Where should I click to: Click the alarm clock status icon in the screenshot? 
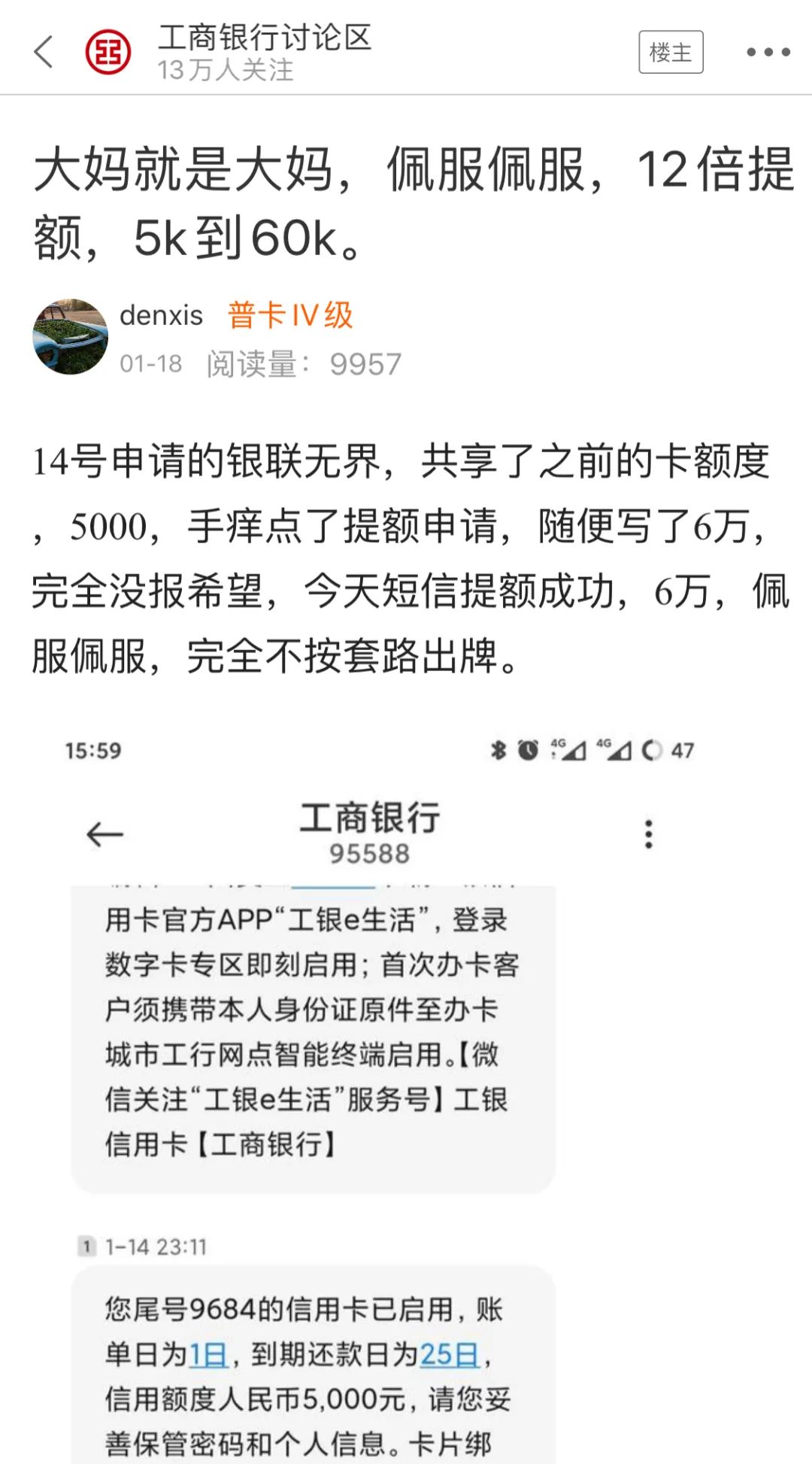tap(526, 749)
